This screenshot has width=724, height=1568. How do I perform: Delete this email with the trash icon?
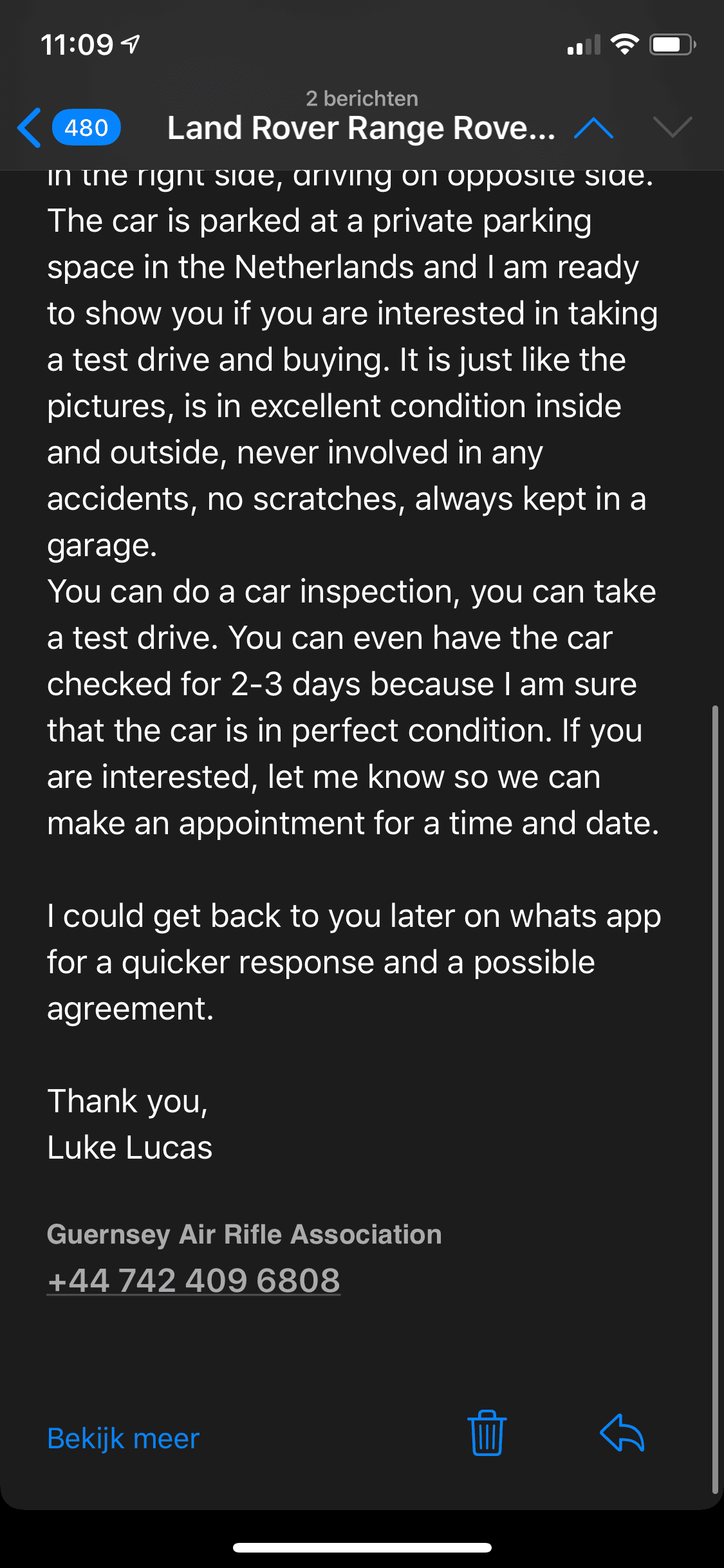487,1433
